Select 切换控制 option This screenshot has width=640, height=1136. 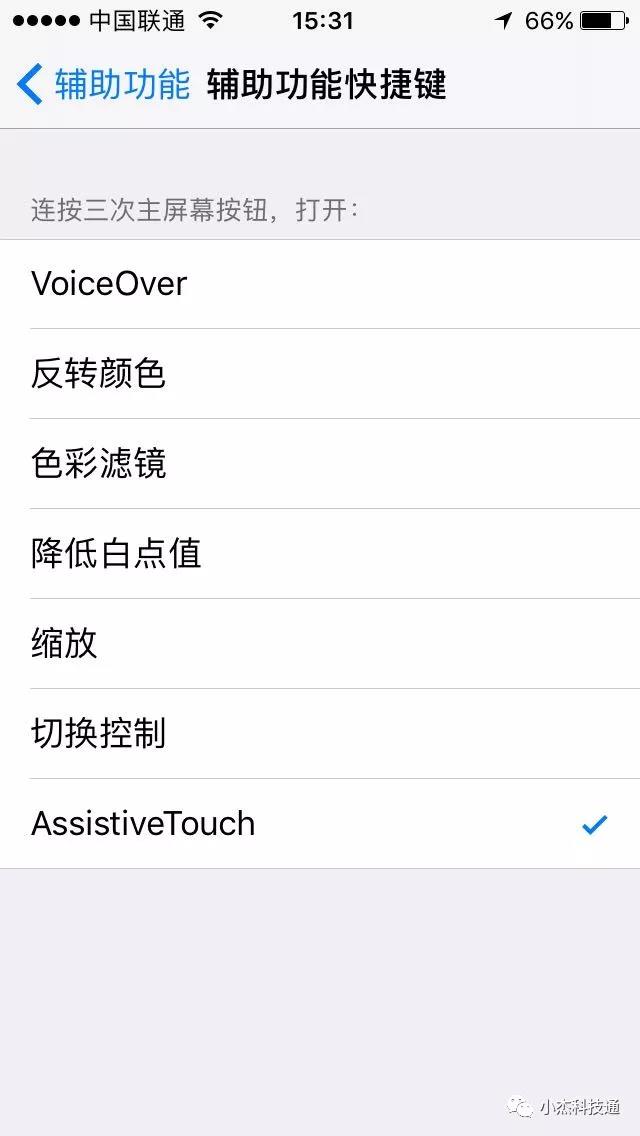coord(320,734)
